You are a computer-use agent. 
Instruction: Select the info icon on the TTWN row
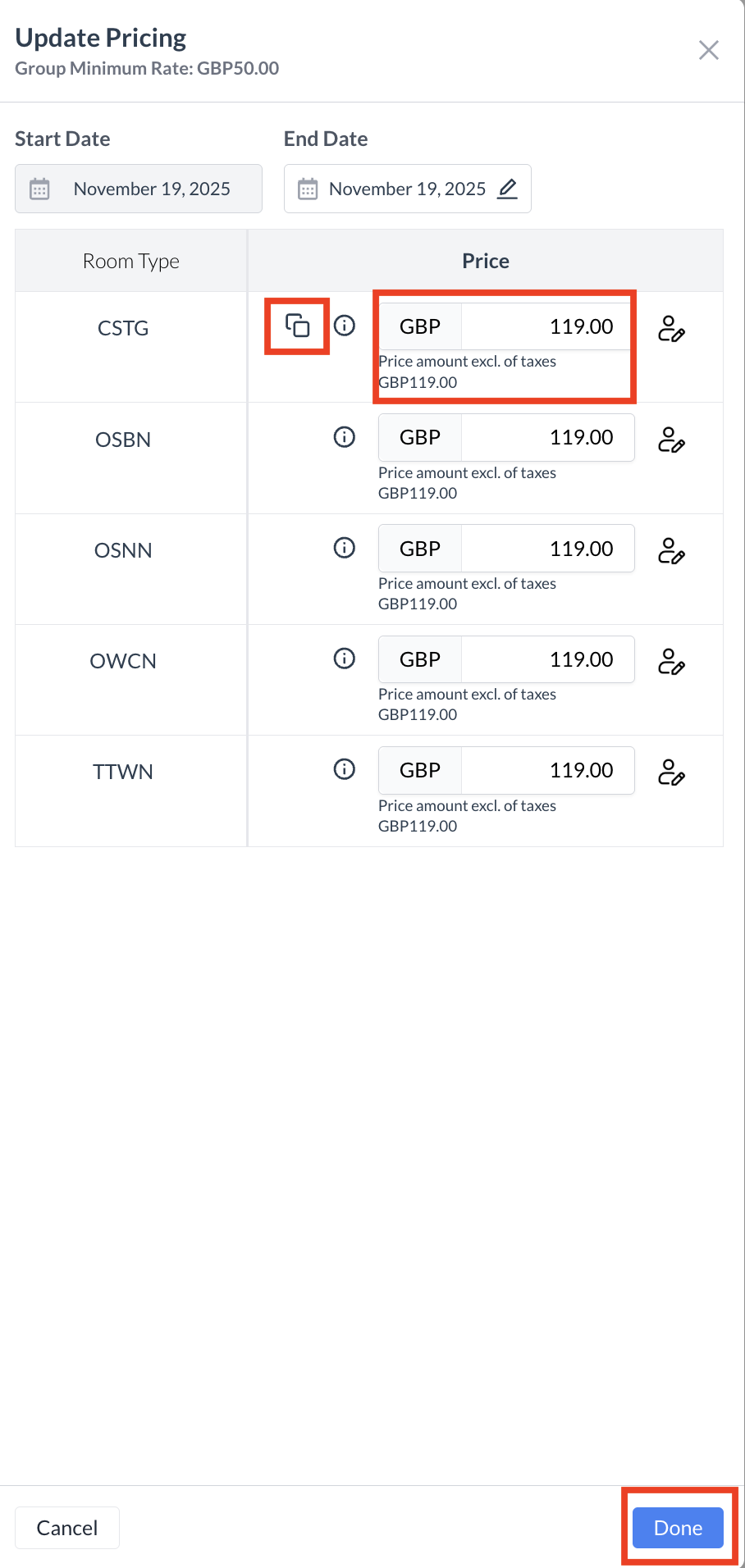(344, 769)
